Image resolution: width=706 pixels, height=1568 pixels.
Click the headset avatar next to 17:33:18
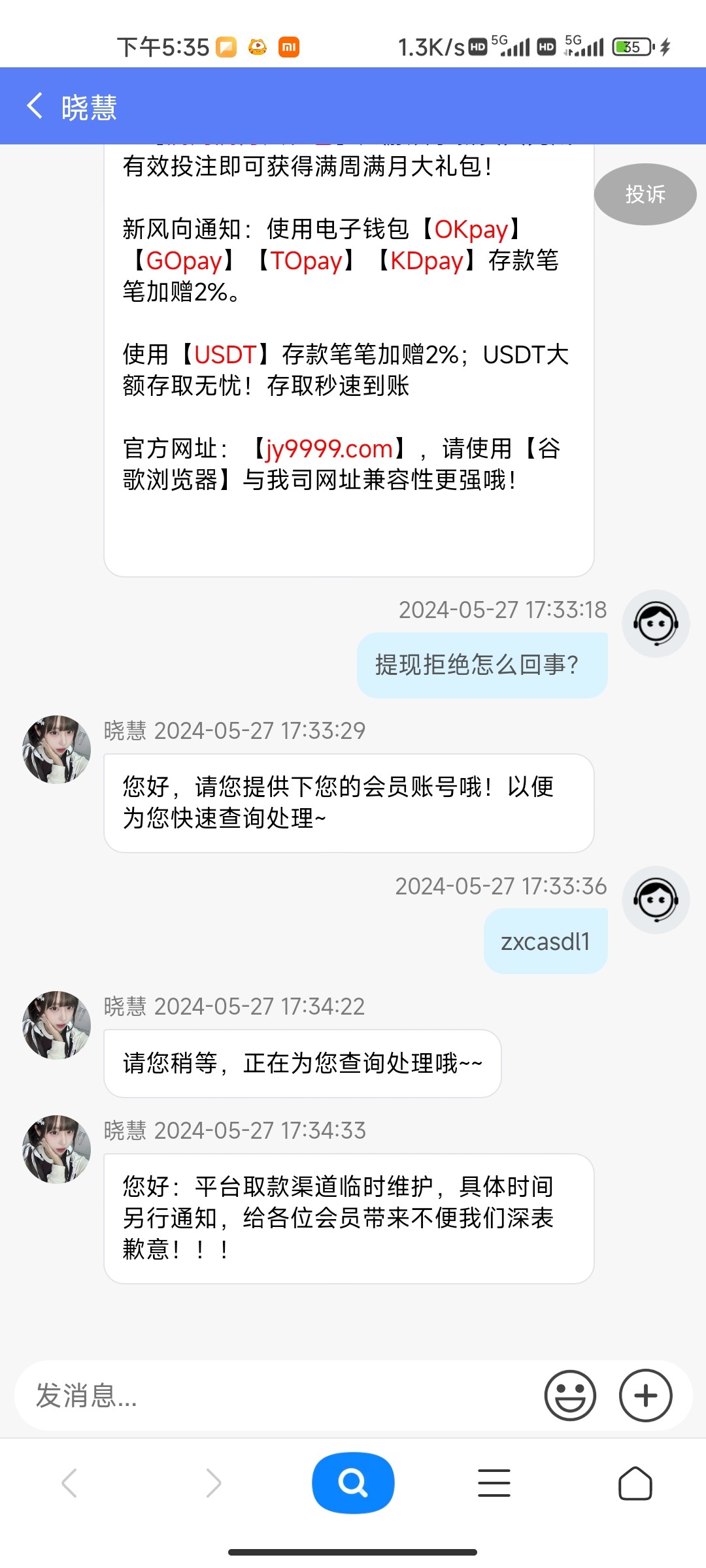coord(656,623)
